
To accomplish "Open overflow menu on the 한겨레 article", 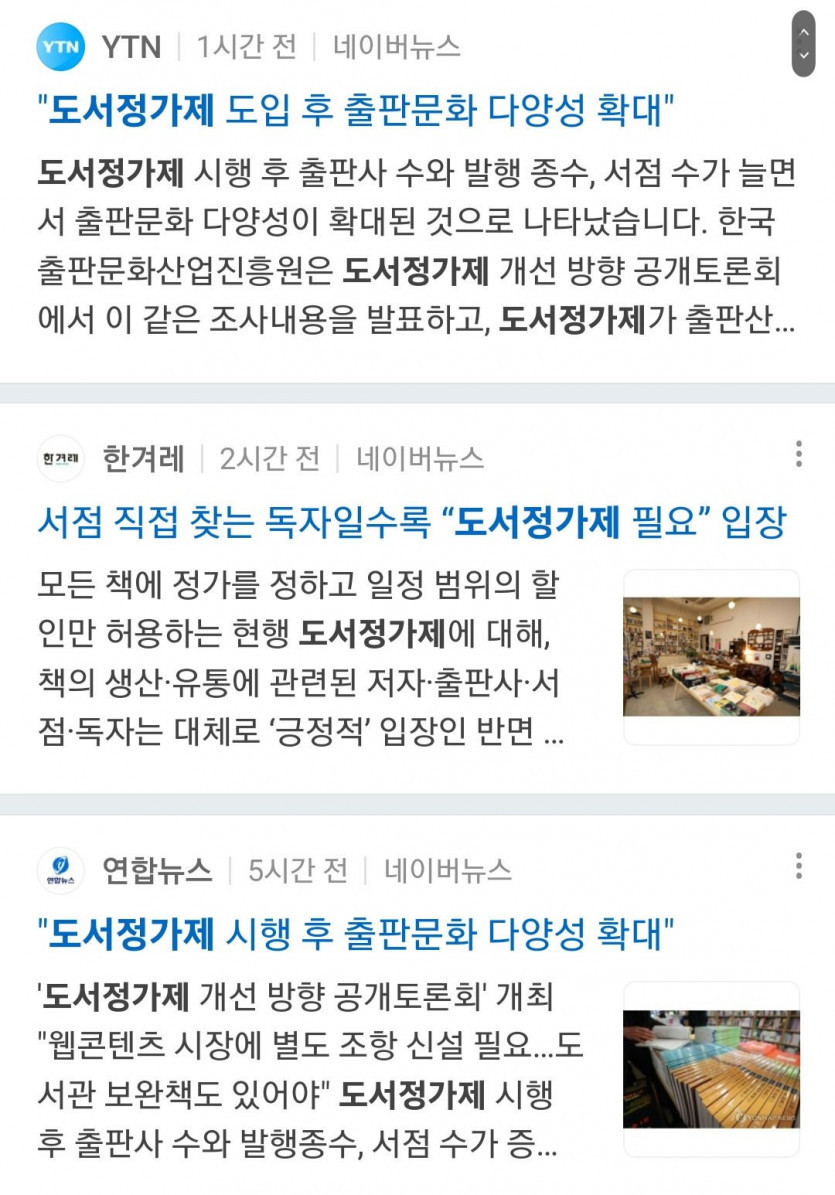I will pos(798,454).
